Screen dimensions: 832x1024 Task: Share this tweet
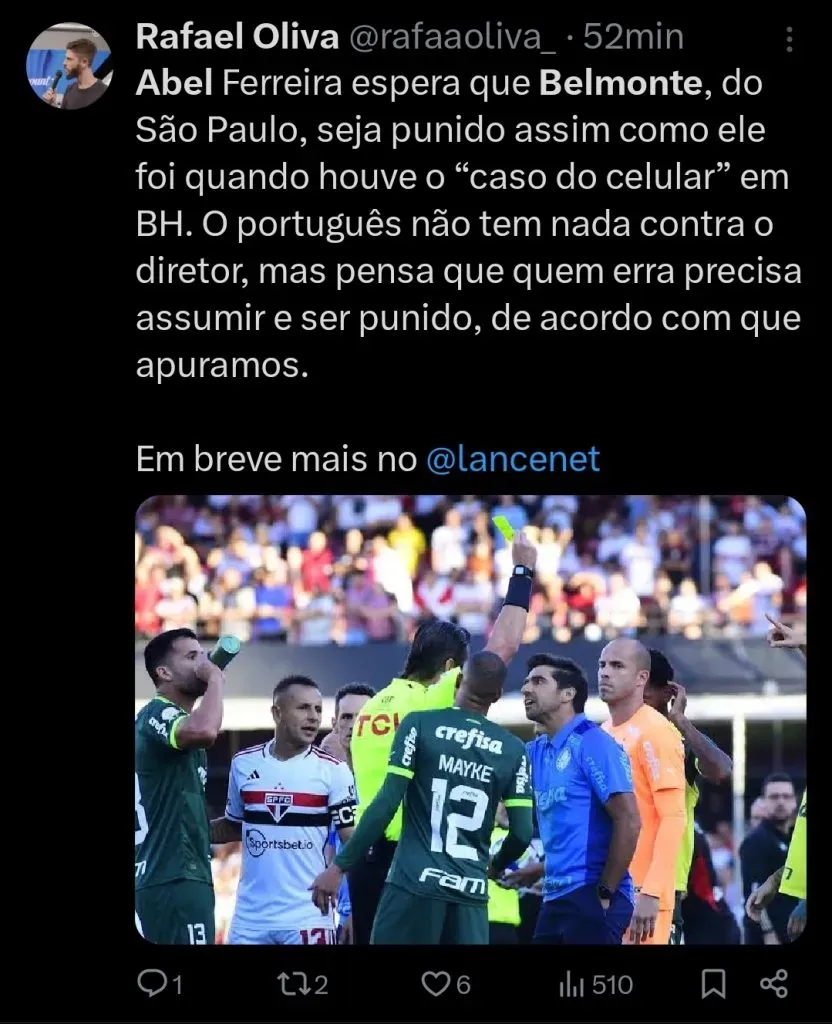[774, 984]
